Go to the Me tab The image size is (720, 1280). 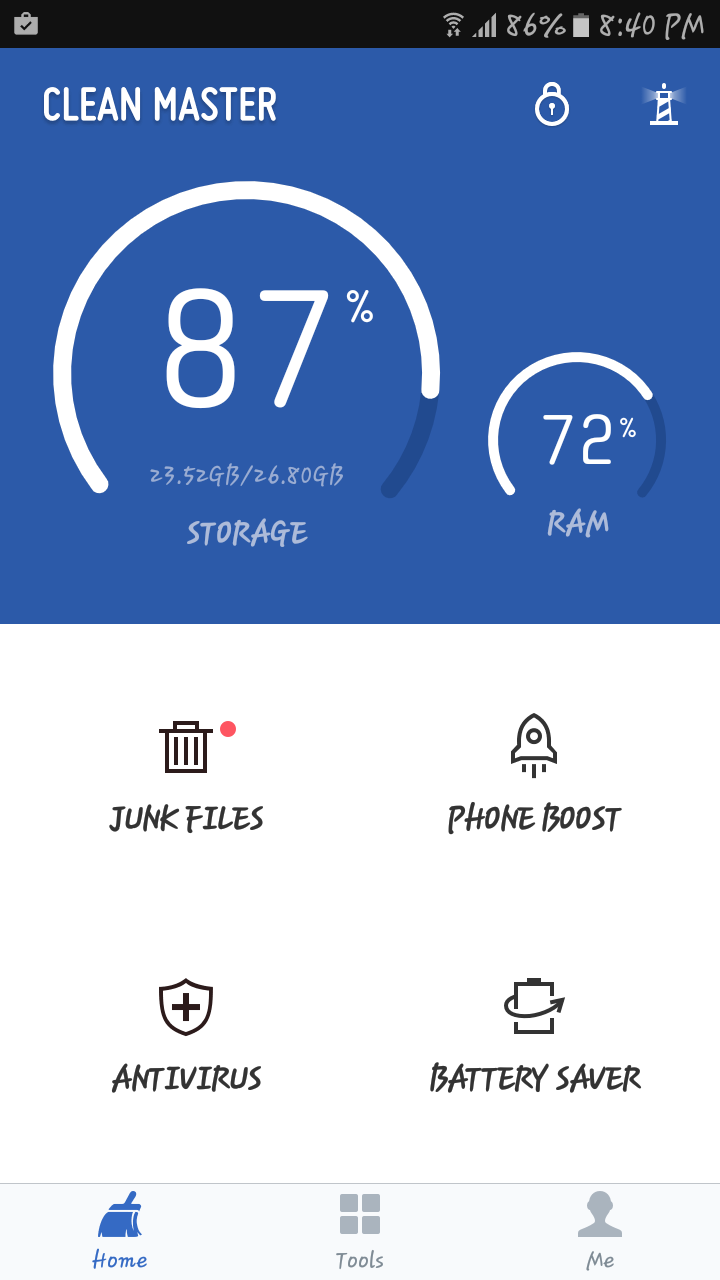(600, 1231)
